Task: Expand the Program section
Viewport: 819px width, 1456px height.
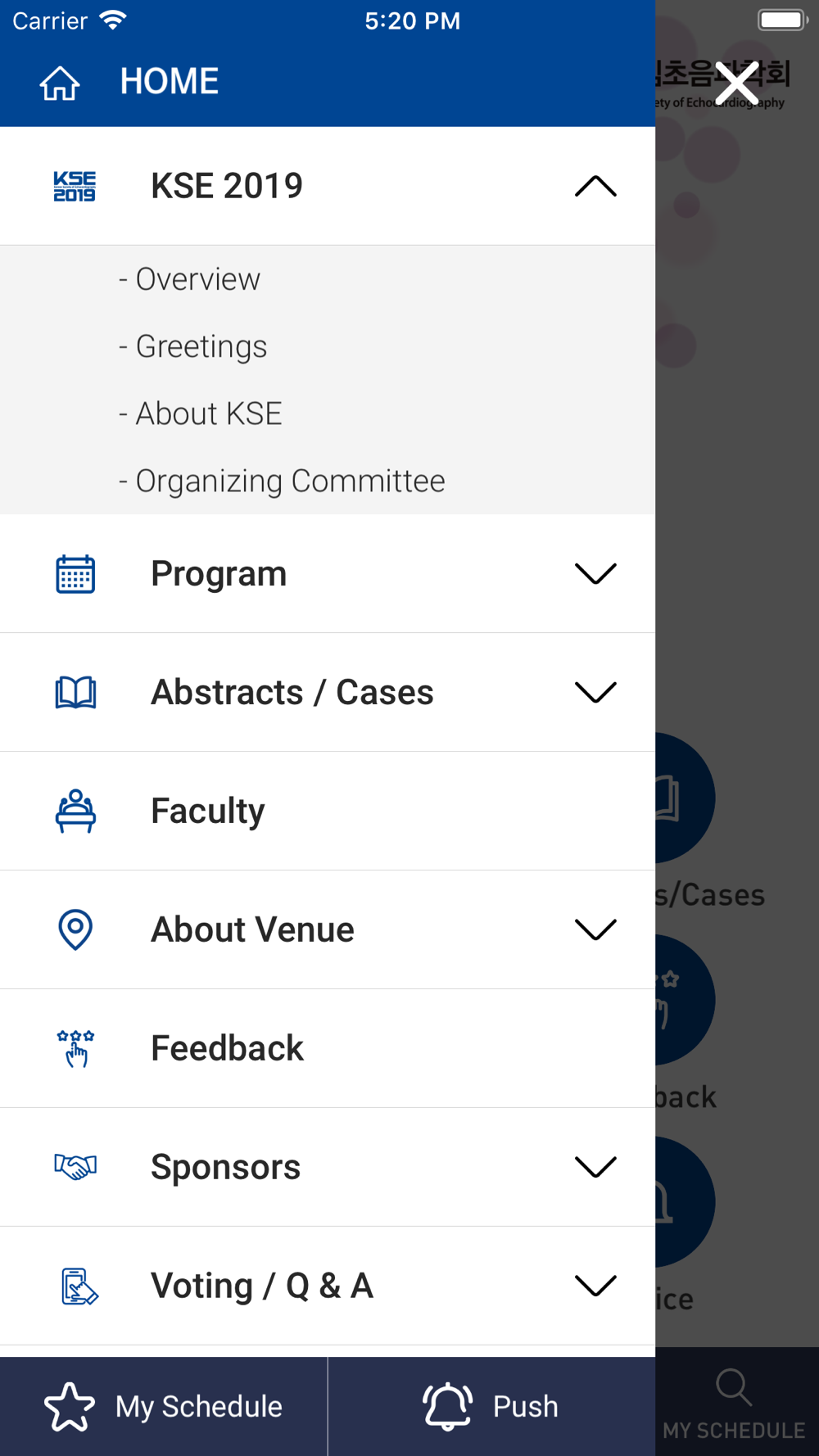Action: click(x=328, y=573)
